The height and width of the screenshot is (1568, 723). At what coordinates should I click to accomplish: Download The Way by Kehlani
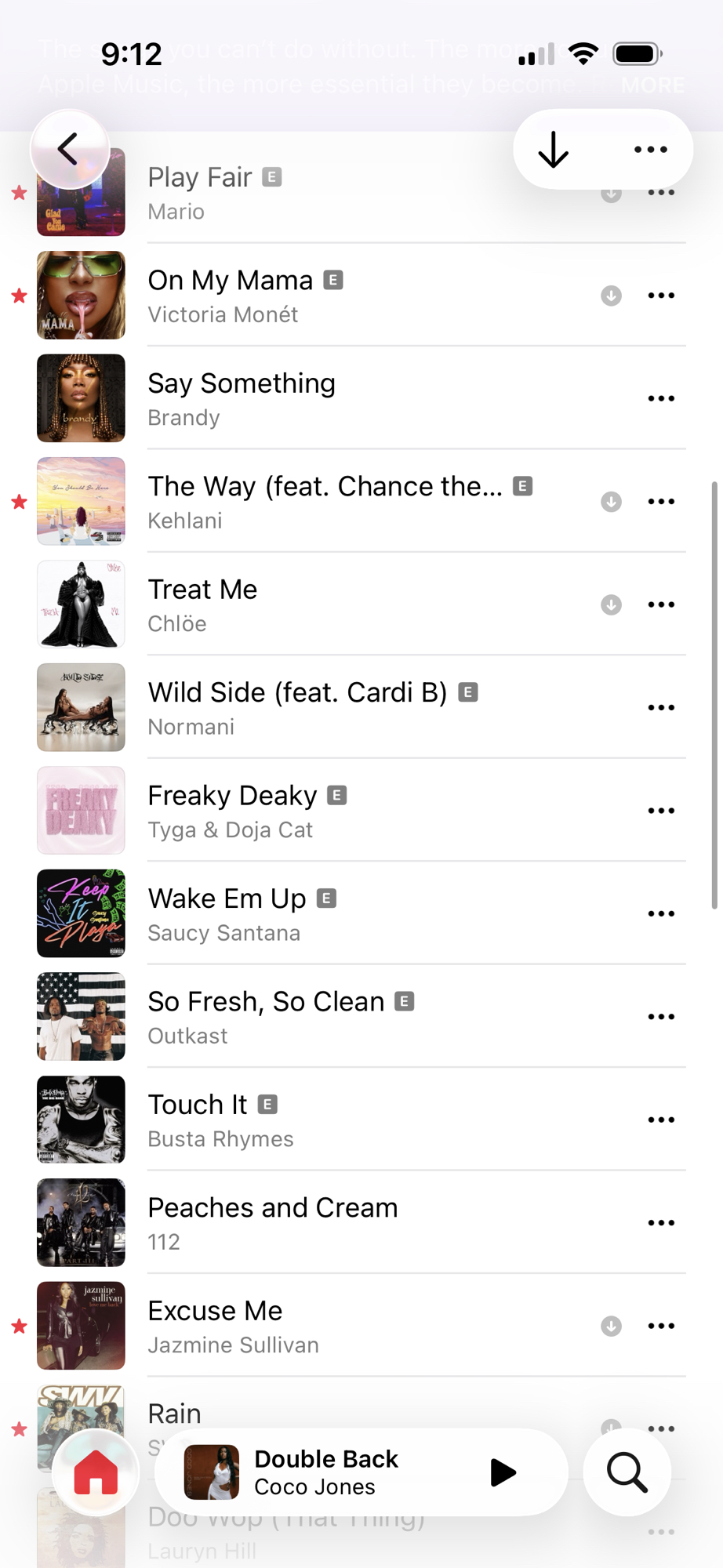coord(611,502)
